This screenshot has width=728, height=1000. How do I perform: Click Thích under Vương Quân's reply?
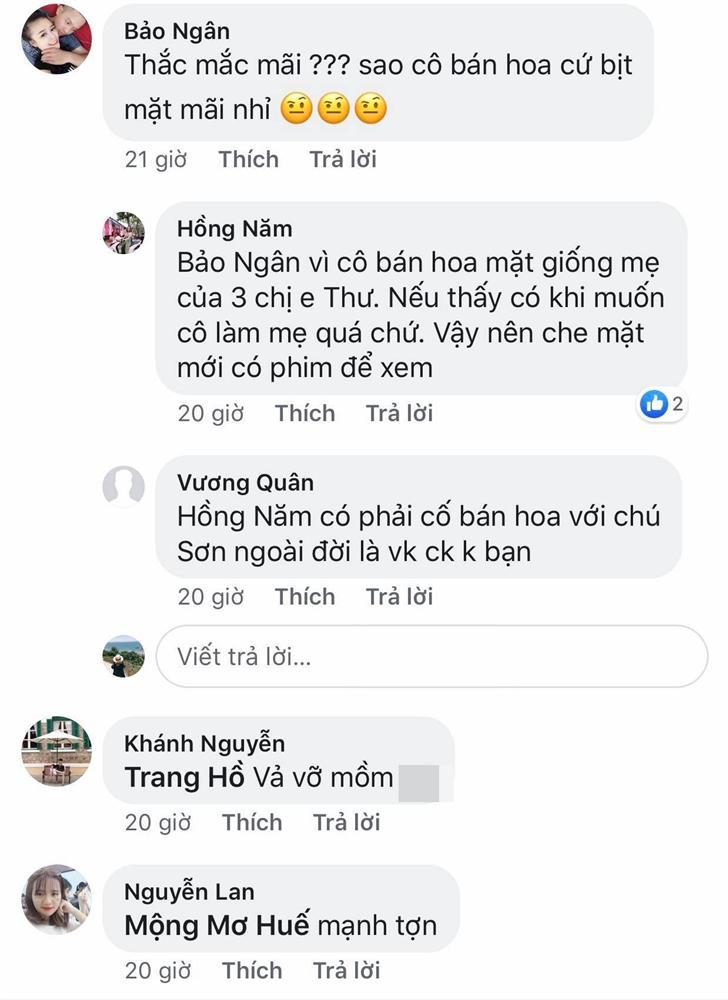(x=306, y=596)
